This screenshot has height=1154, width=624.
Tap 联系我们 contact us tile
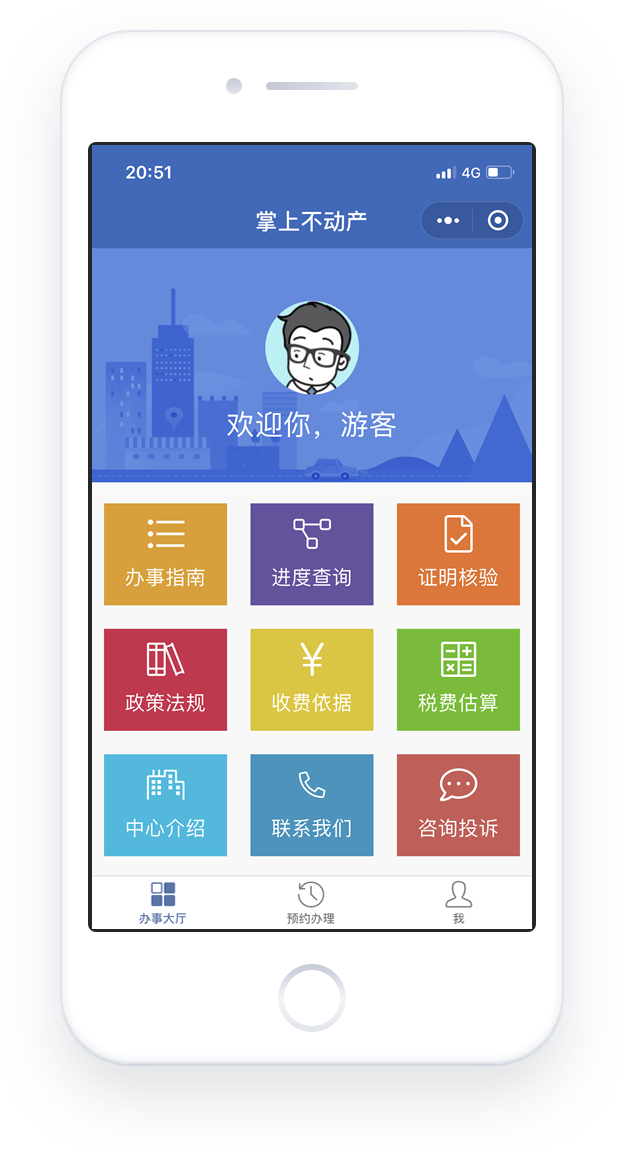(312, 805)
